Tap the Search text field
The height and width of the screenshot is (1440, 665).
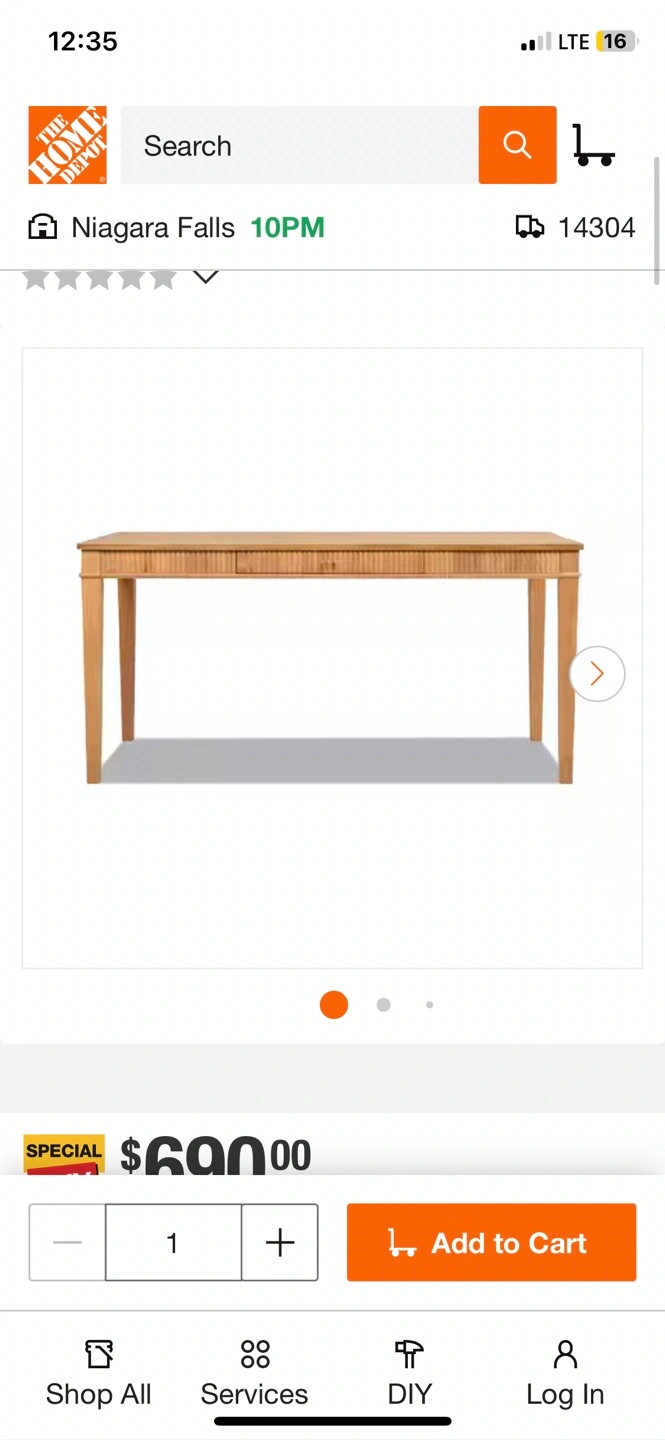coord(299,145)
